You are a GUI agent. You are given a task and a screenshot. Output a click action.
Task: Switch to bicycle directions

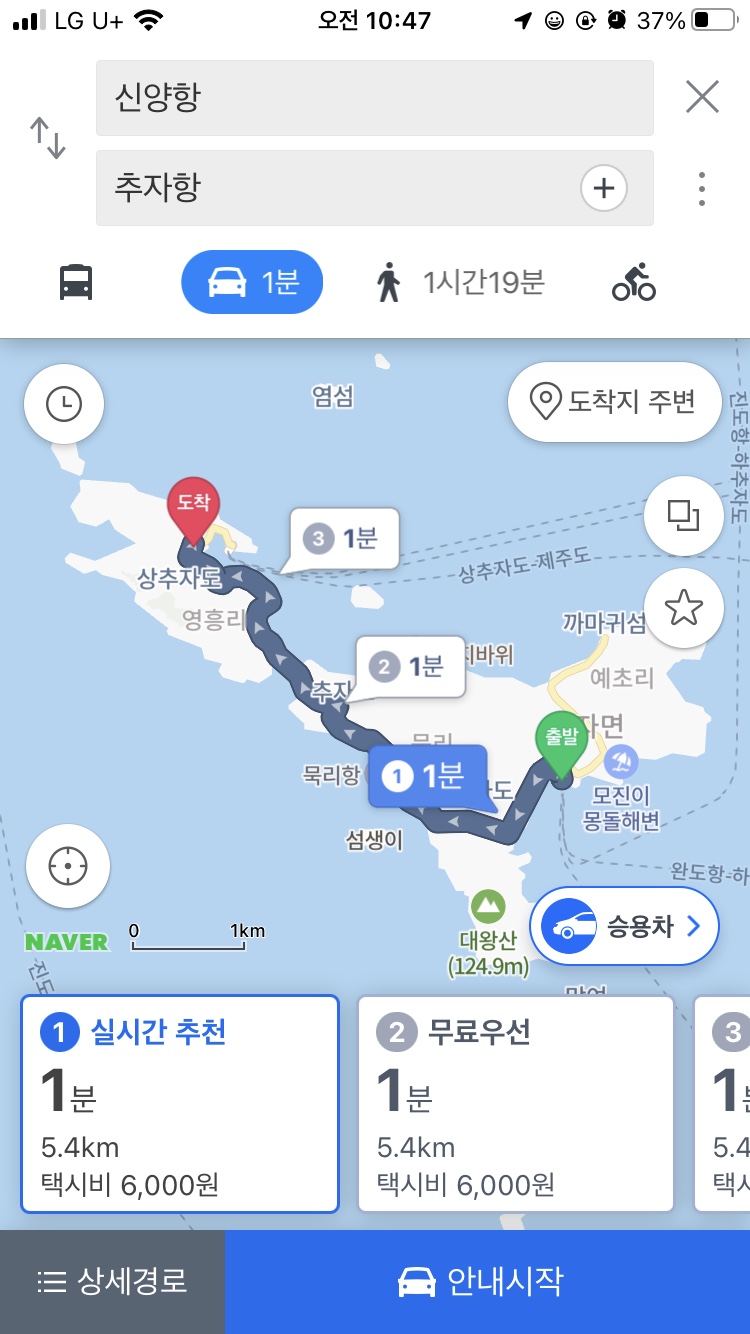pyautogui.click(x=634, y=283)
